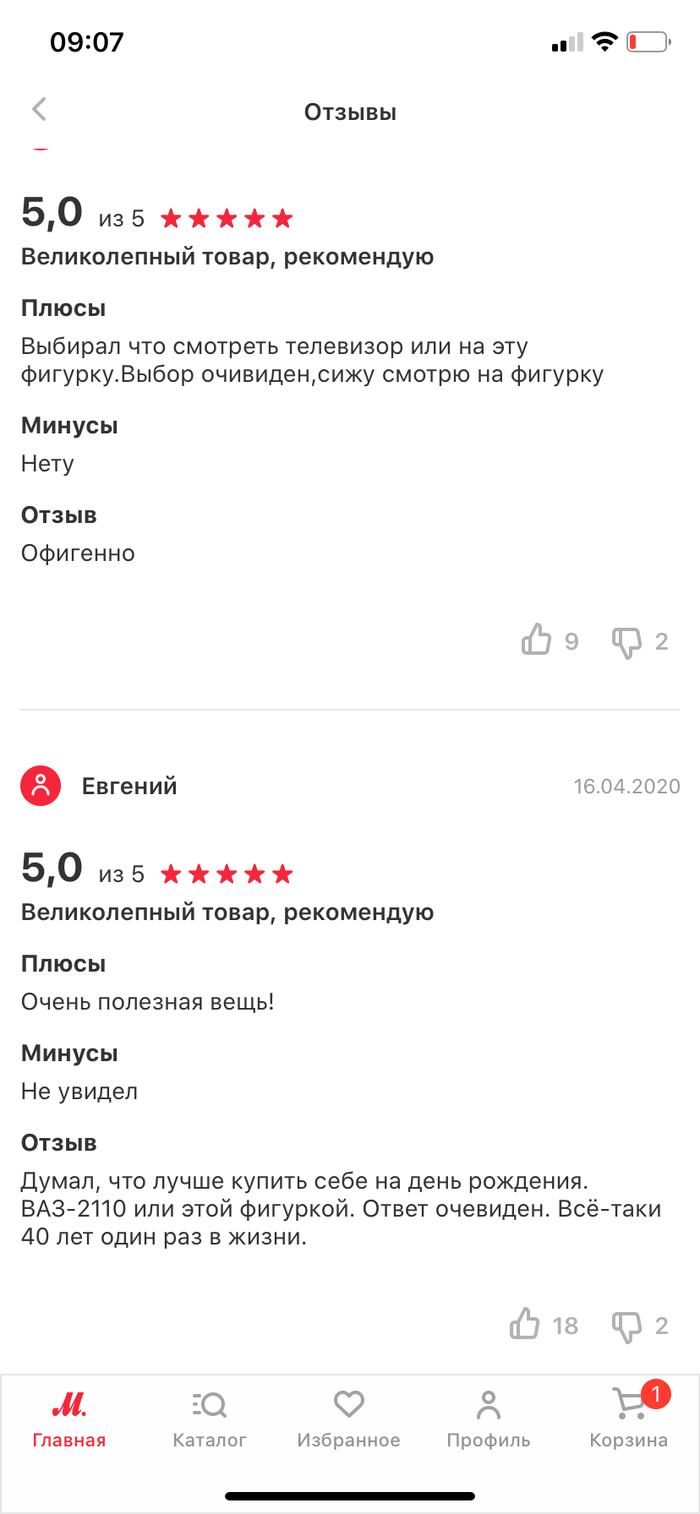The width and height of the screenshot is (700, 1514).
Task: Dislike the review saying Офигенно
Action: click(627, 642)
